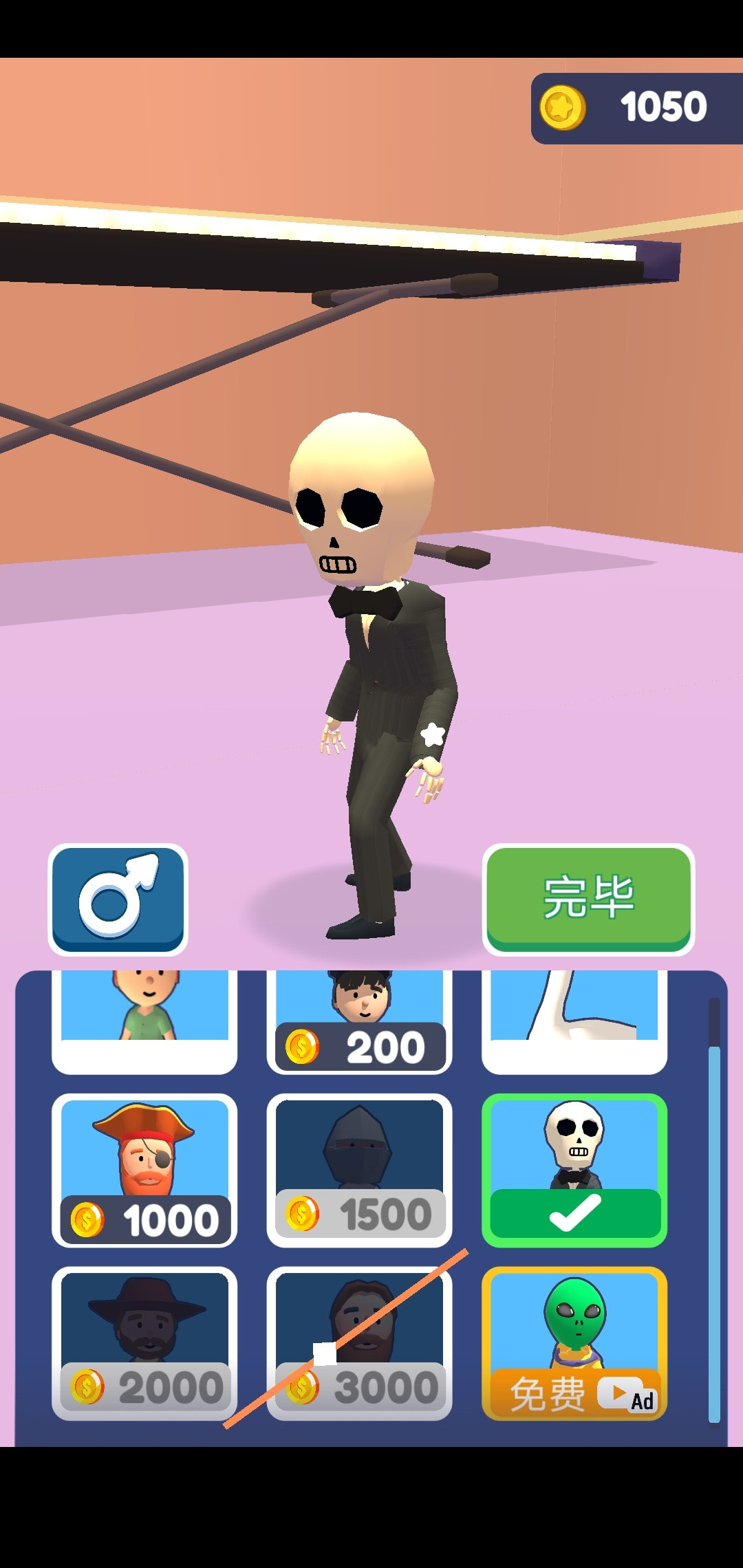Select the bearded skin priced 3000
The width and height of the screenshot is (743, 1568).
(x=359, y=1343)
